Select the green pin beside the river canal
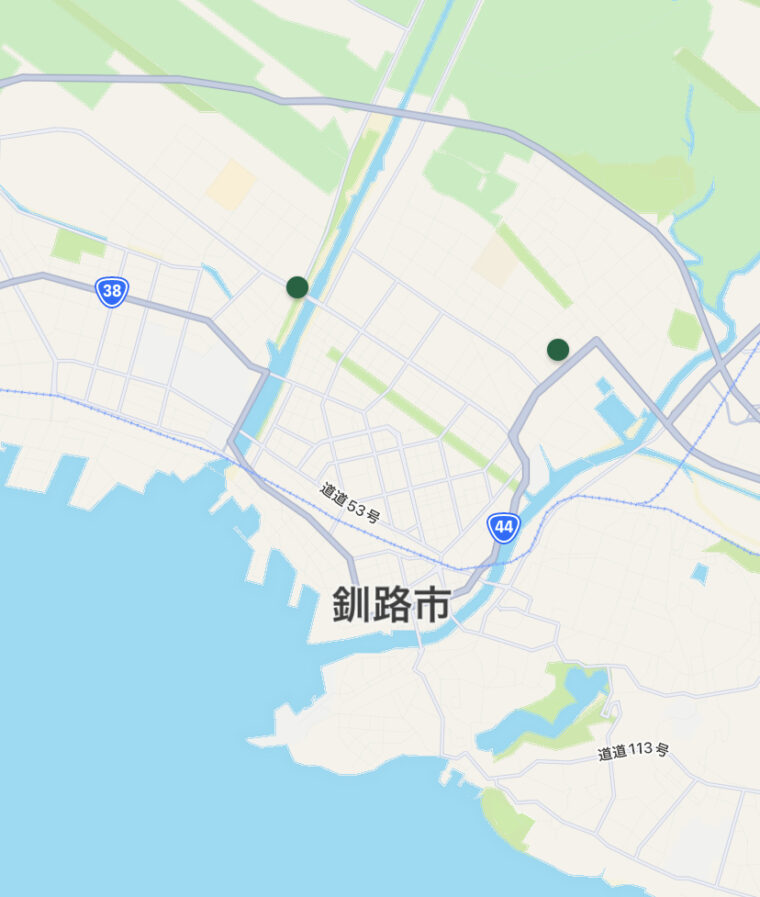The height and width of the screenshot is (897, 760). point(297,288)
